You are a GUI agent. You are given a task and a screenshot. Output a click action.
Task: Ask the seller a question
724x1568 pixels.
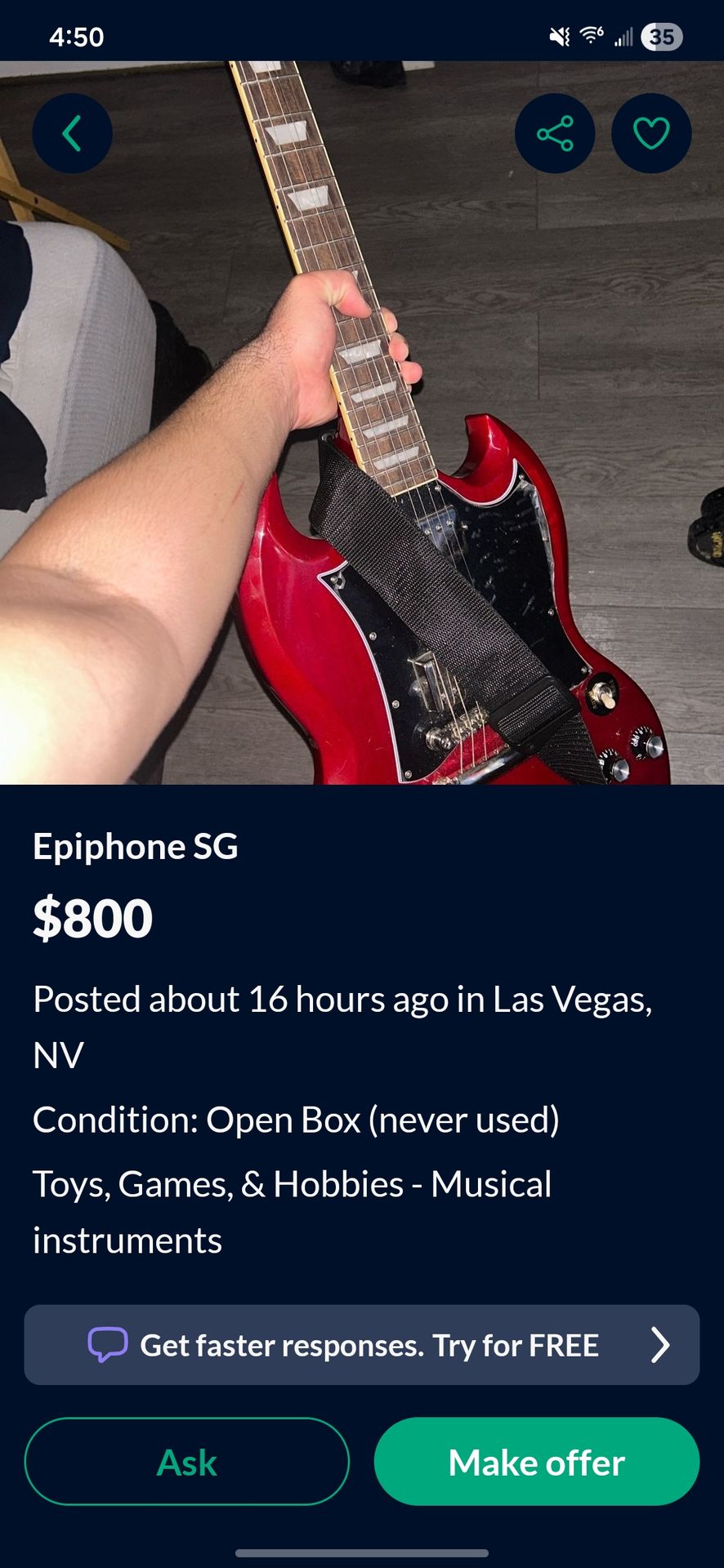(x=187, y=1462)
